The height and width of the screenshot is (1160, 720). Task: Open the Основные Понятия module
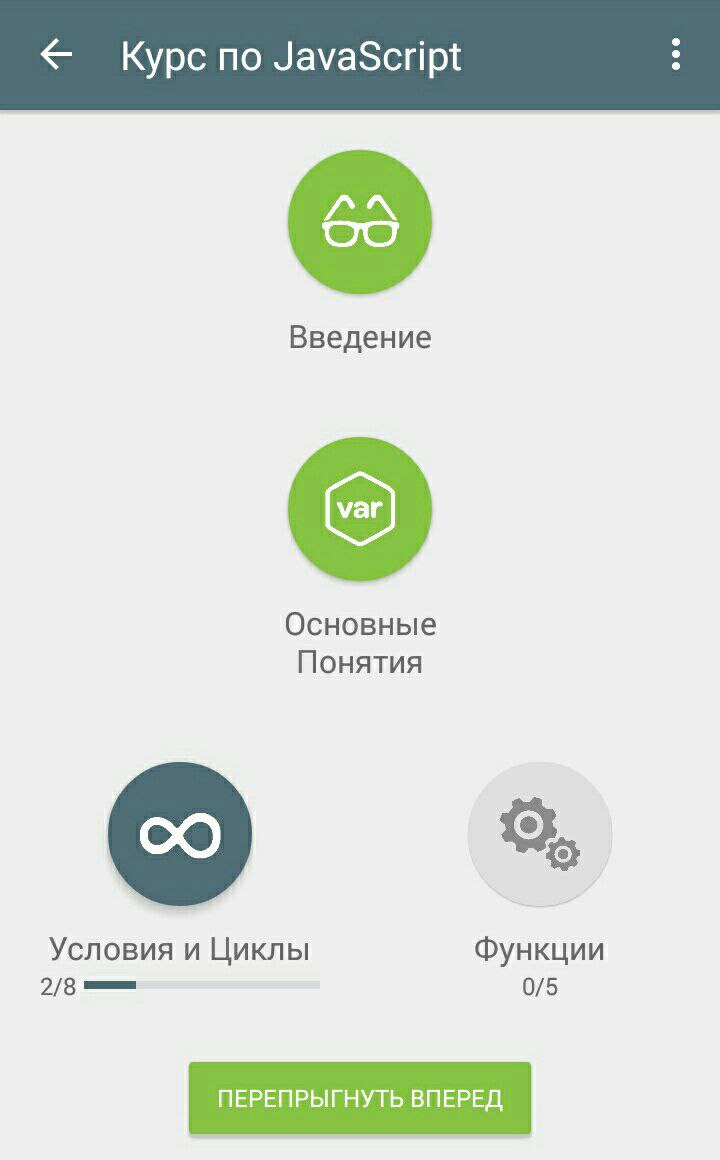[x=360, y=509]
